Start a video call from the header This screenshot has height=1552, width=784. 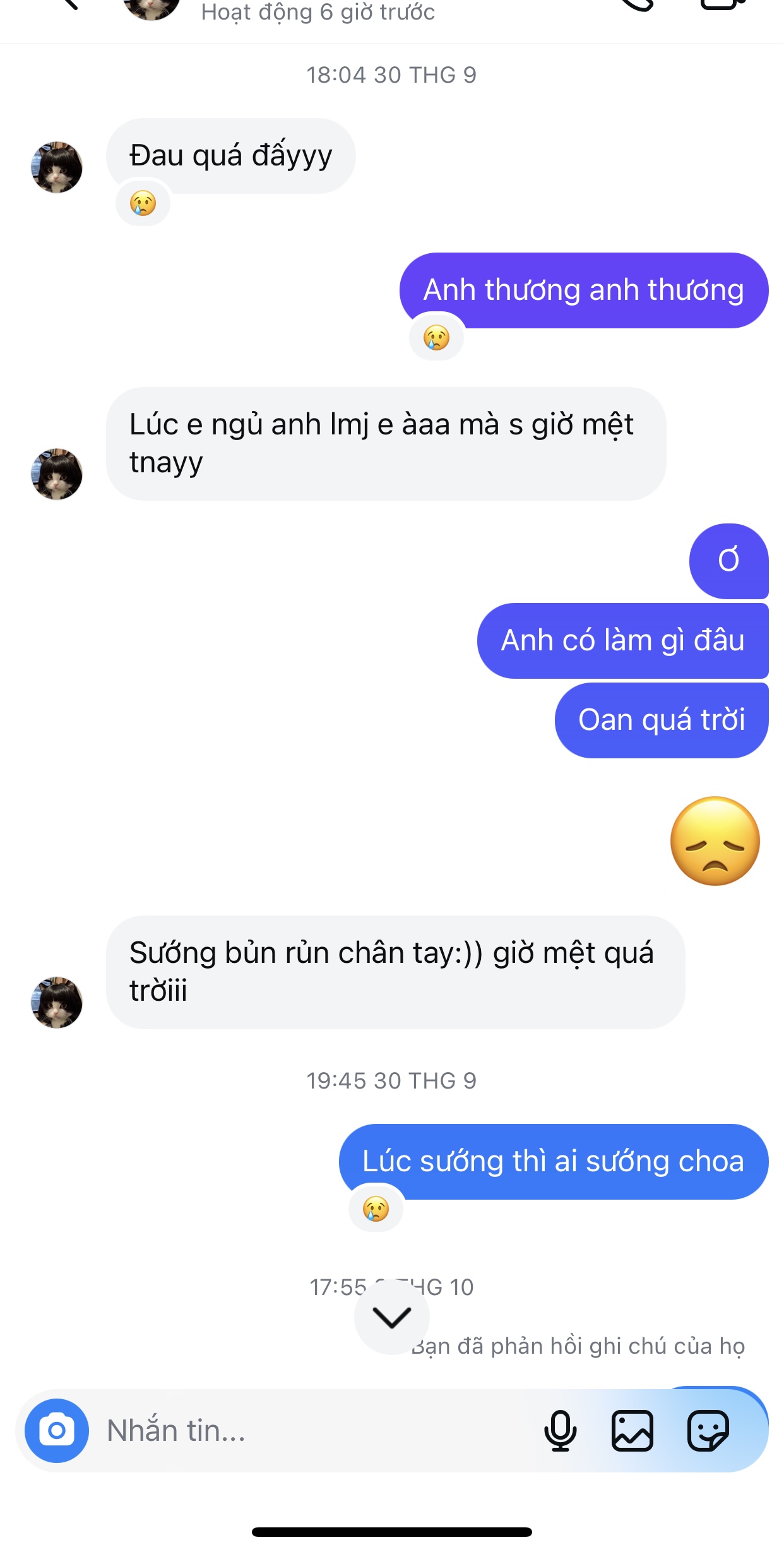click(x=723, y=5)
